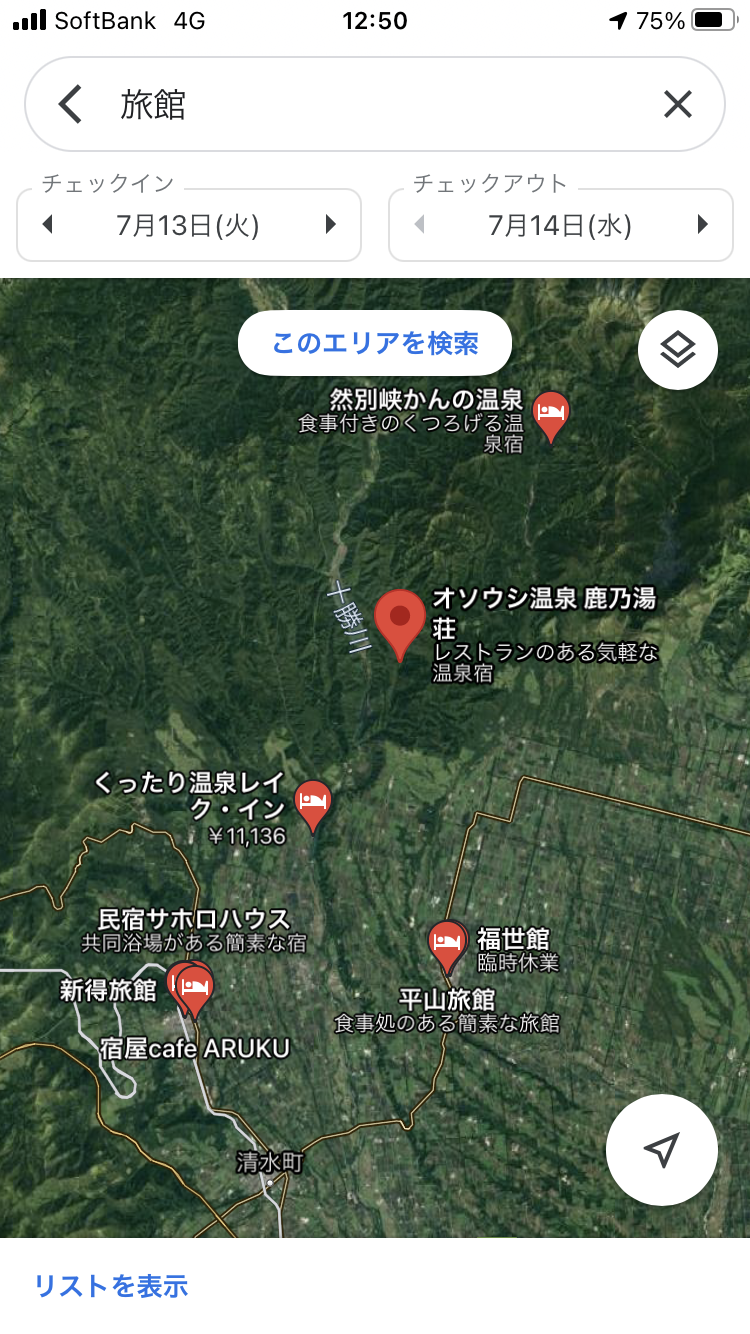
Task: Open map layers selector
Action: click(x=678, y=350)
